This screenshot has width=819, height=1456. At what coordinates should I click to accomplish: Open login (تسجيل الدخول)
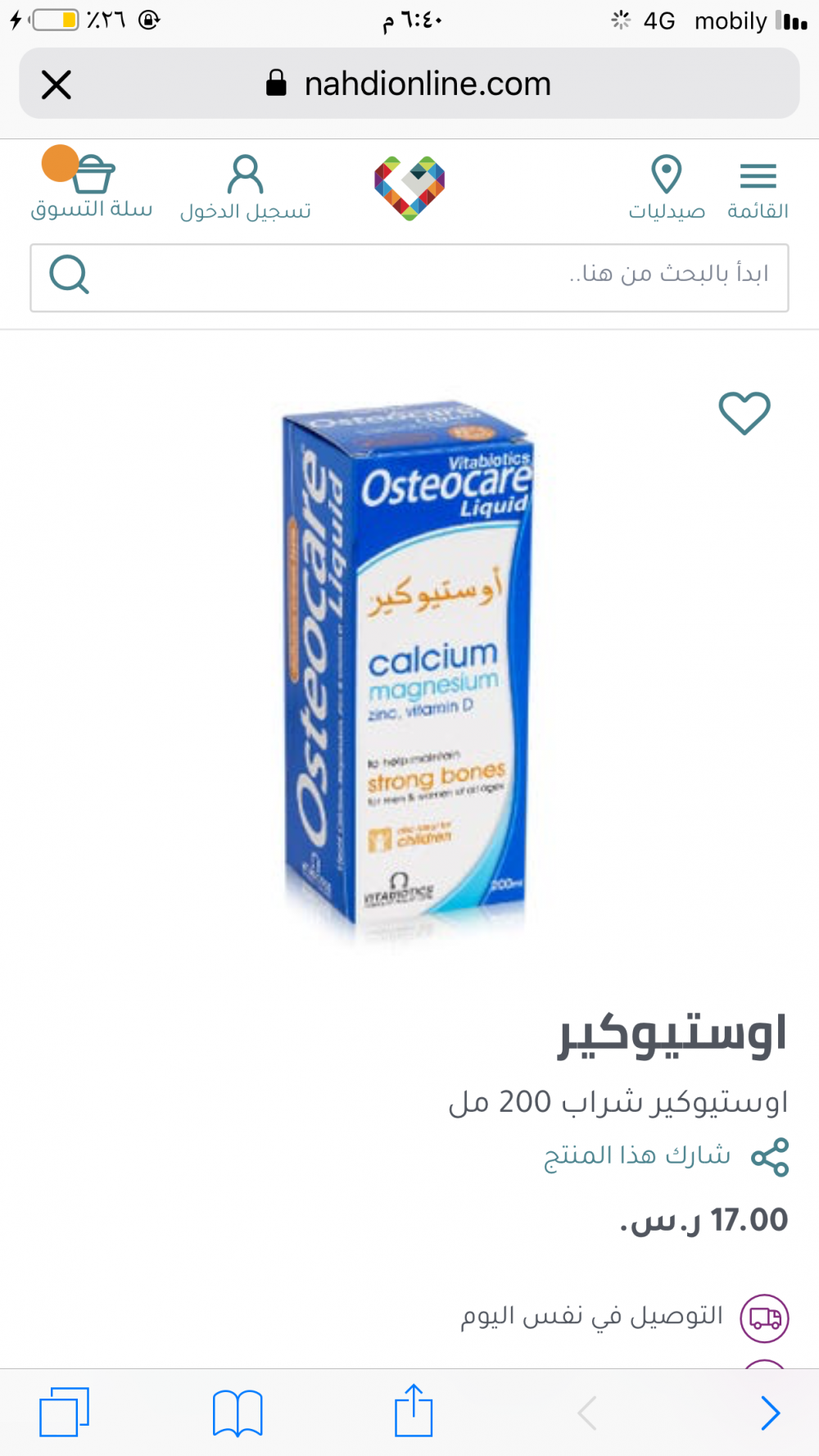[245, 188]
